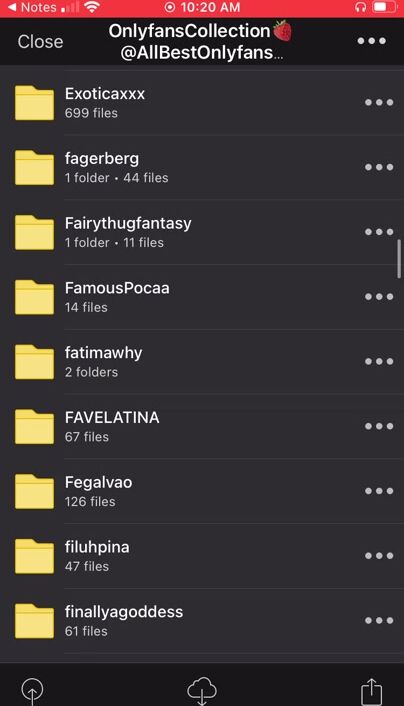
Task: Tap the cloud download icon
Action: click(x=202, y=691)
